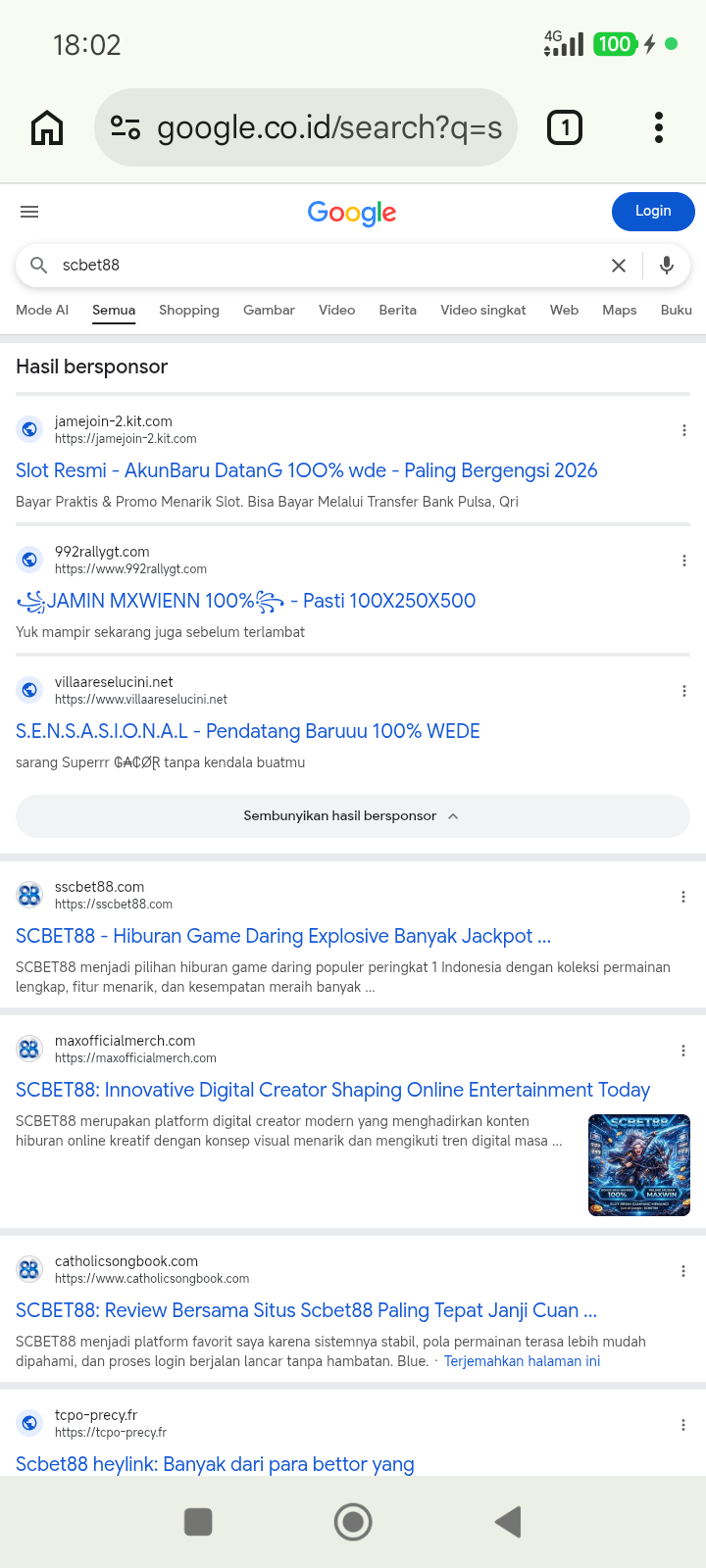Tap the blue Login button

[x=653, y=212]
